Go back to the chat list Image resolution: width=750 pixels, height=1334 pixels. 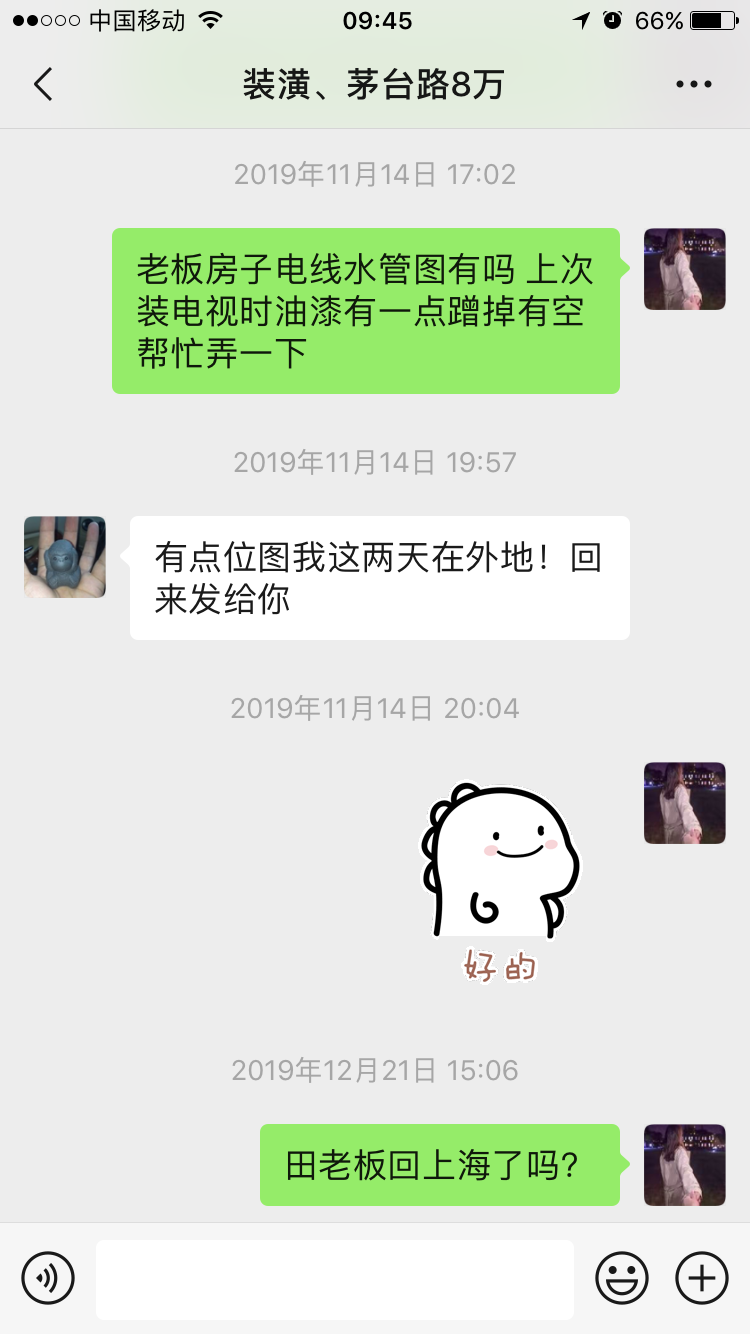(43, 85)
